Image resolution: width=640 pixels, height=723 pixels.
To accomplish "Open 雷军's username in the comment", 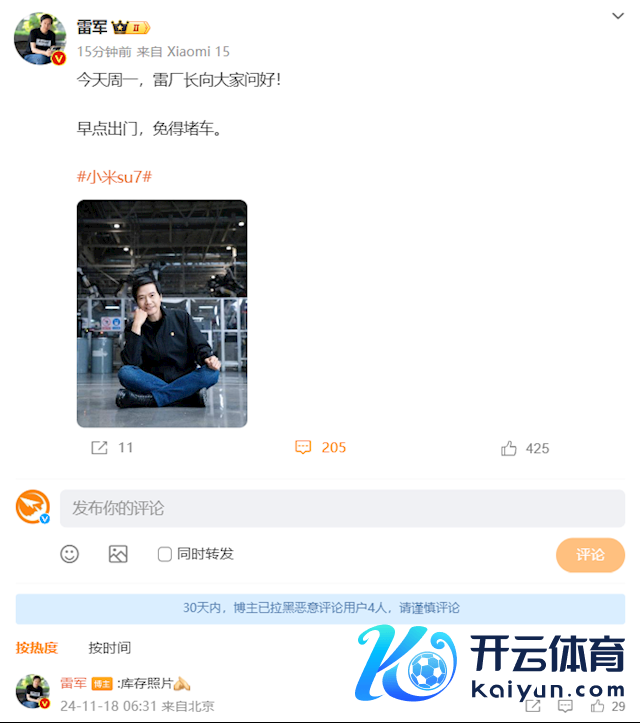I will click(x=73, y=683).
